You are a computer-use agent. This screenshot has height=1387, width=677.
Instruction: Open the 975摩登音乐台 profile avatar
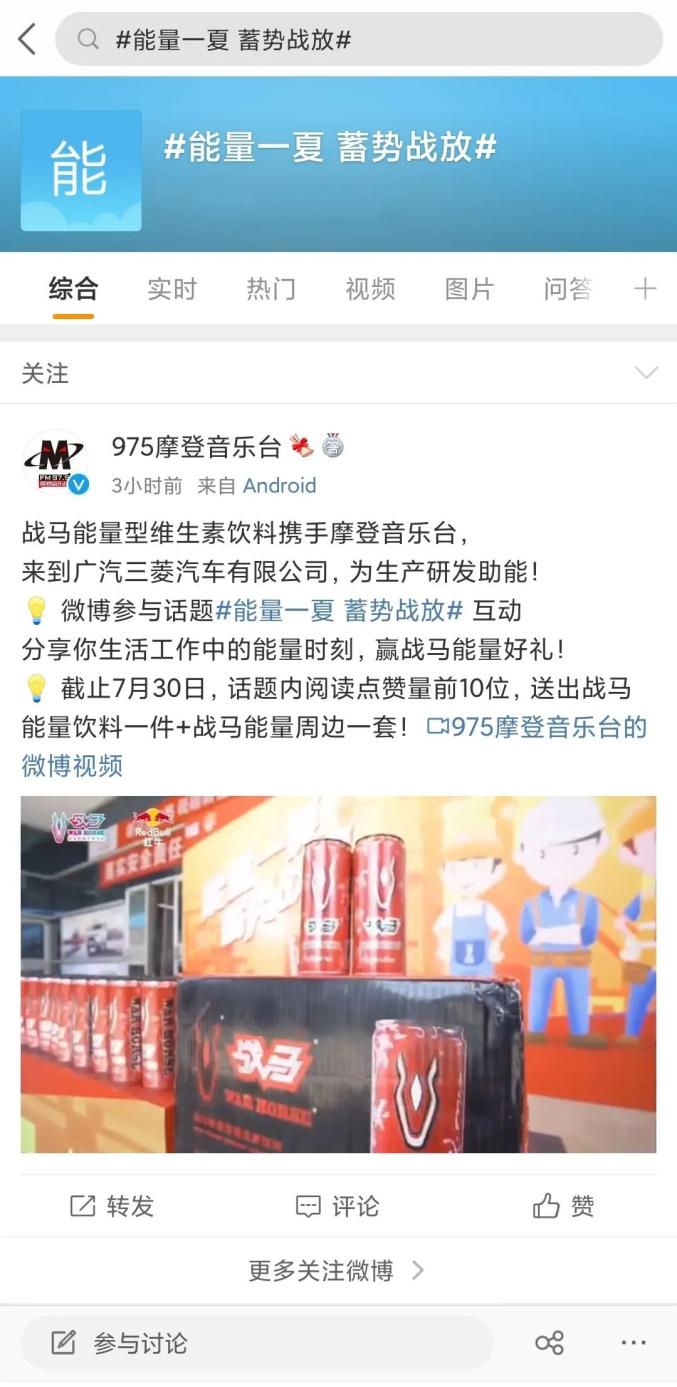[x=55, y=464]
